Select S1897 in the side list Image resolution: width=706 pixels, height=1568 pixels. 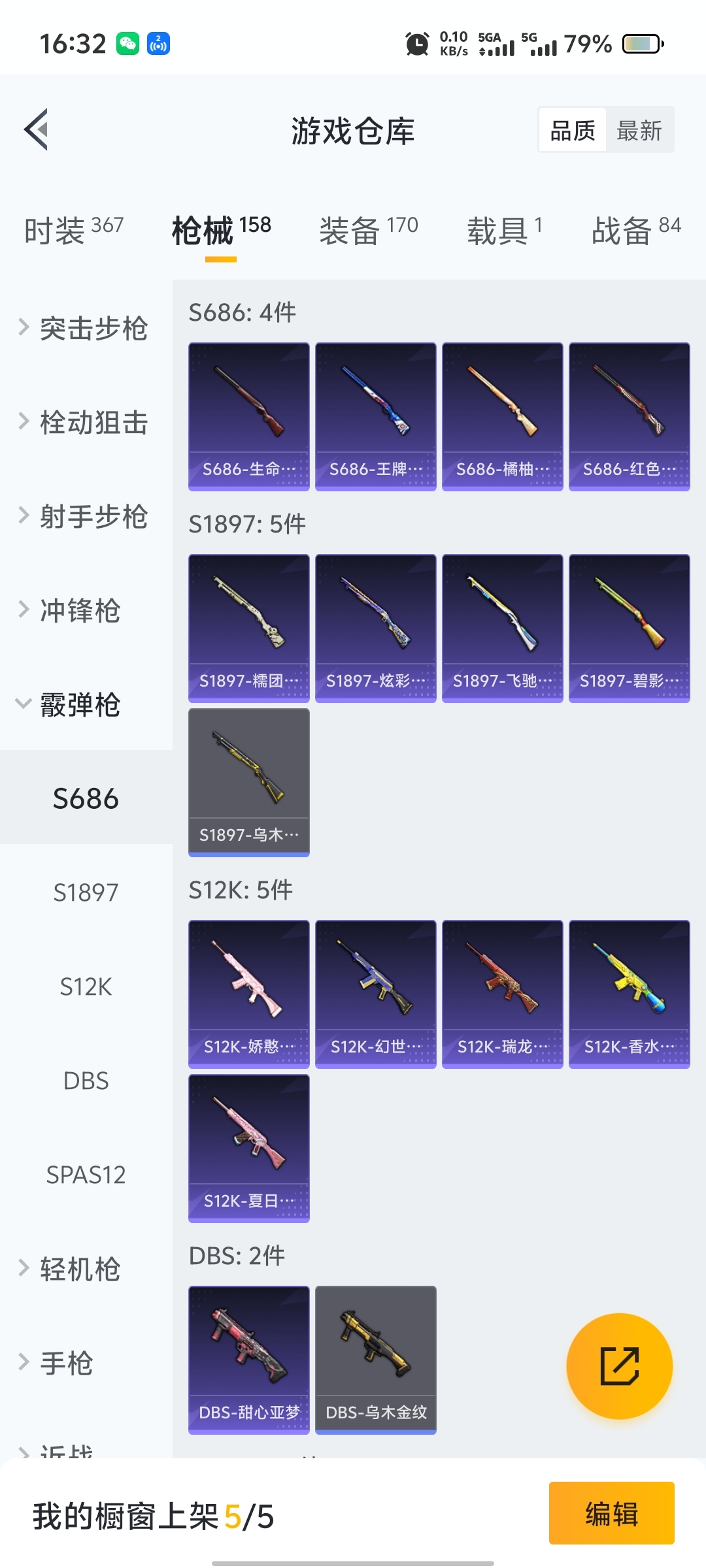coord(86,892)
